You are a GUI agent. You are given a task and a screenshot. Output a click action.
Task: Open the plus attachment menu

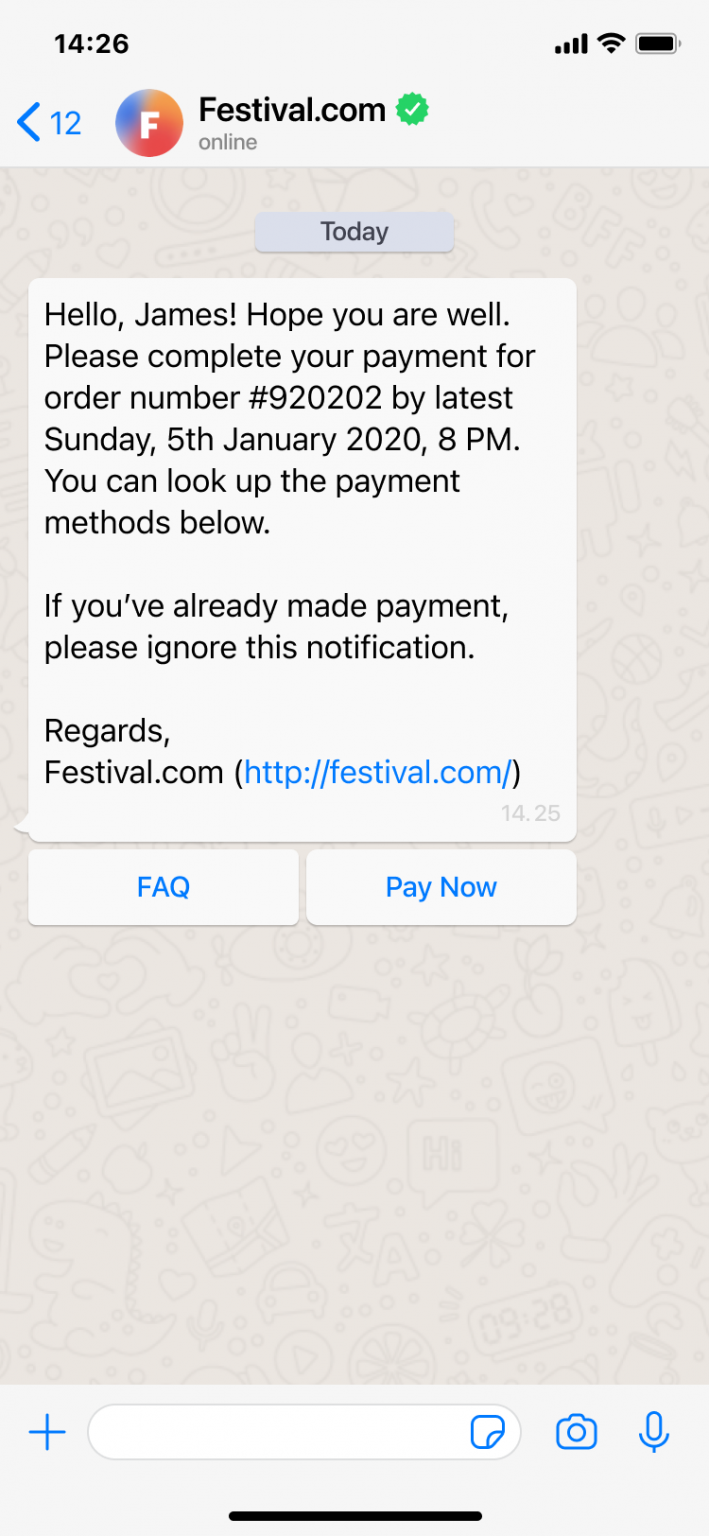(x=47, y=1433)
